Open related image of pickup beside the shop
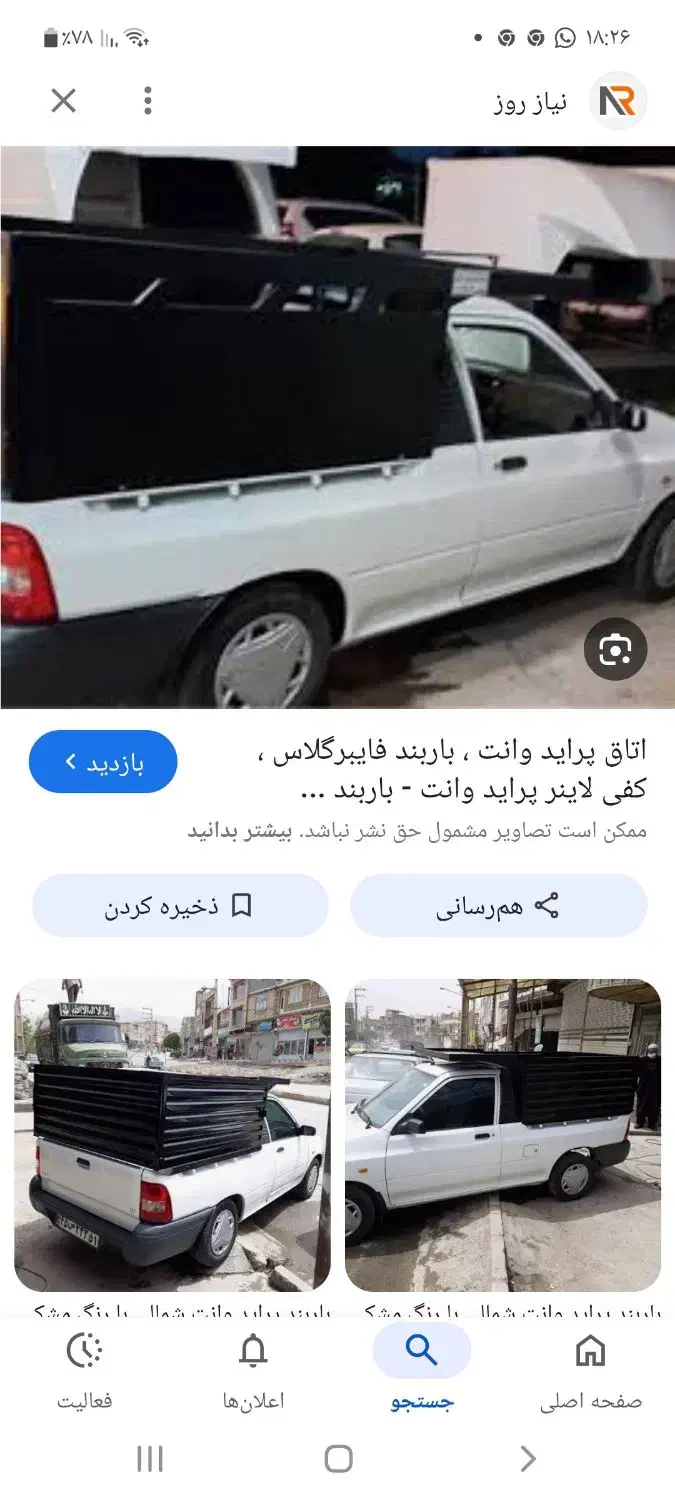The width and height of the screenshot is (675, 1500). click(x=502, y=1134)
